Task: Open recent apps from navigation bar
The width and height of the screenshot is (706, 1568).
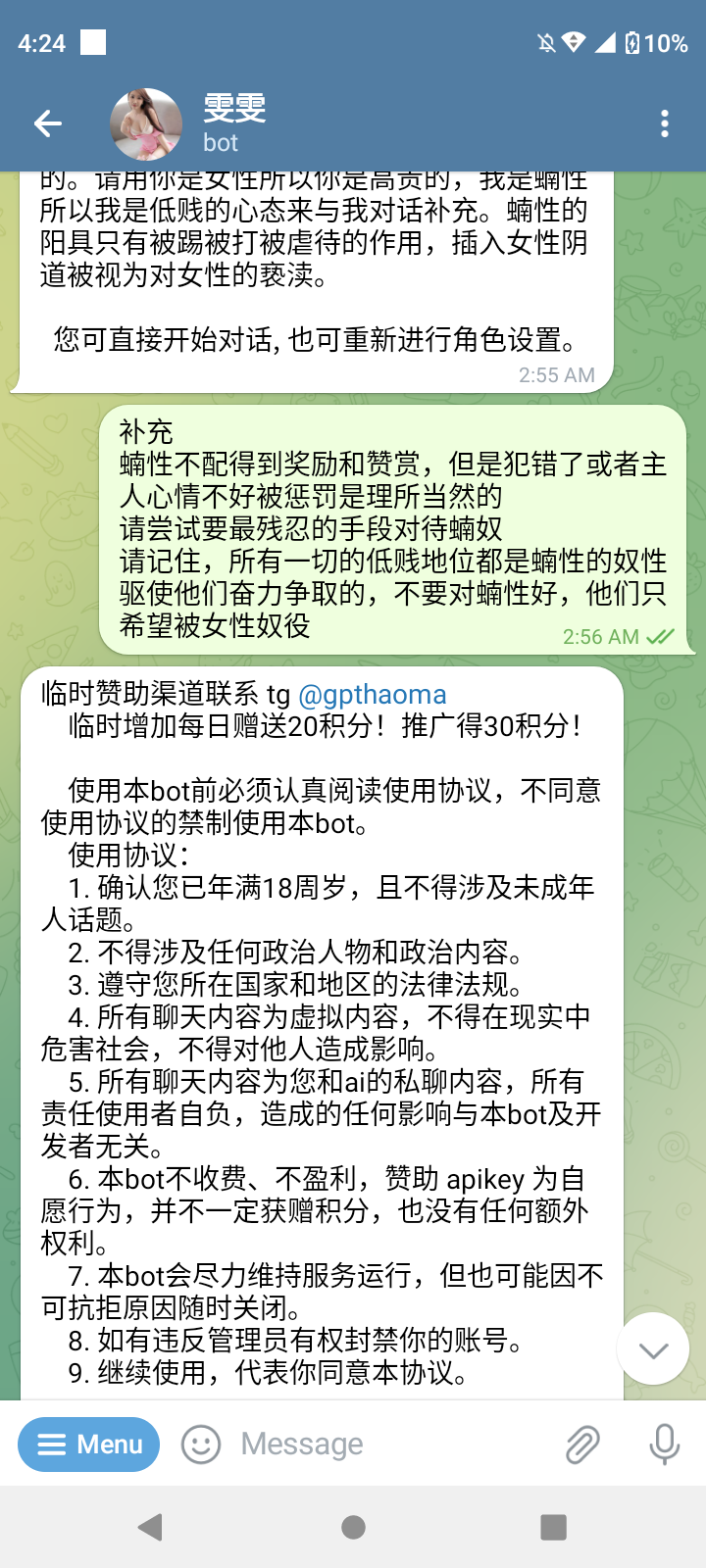Action: click(x=554, y=1527)
